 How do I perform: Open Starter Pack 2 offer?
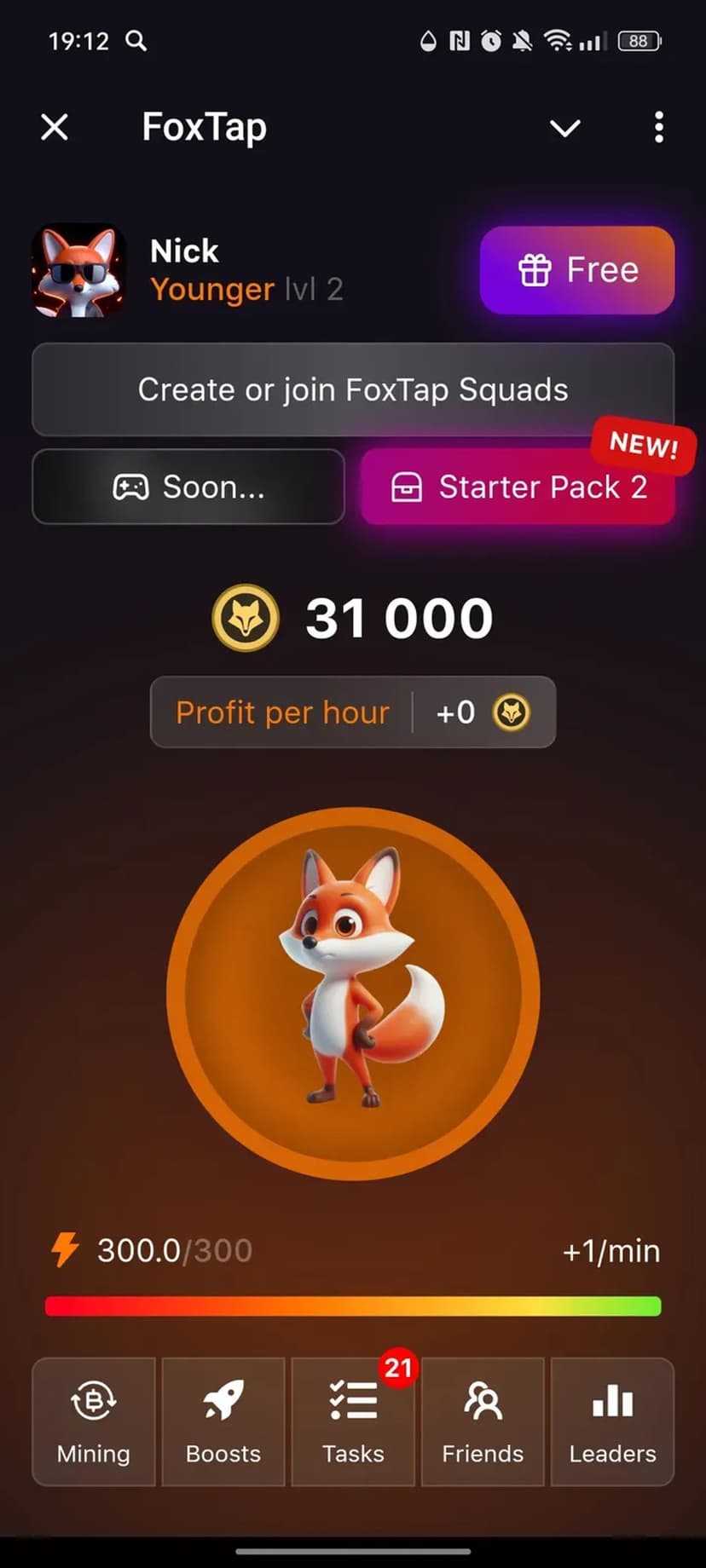(x=518, y=487)
